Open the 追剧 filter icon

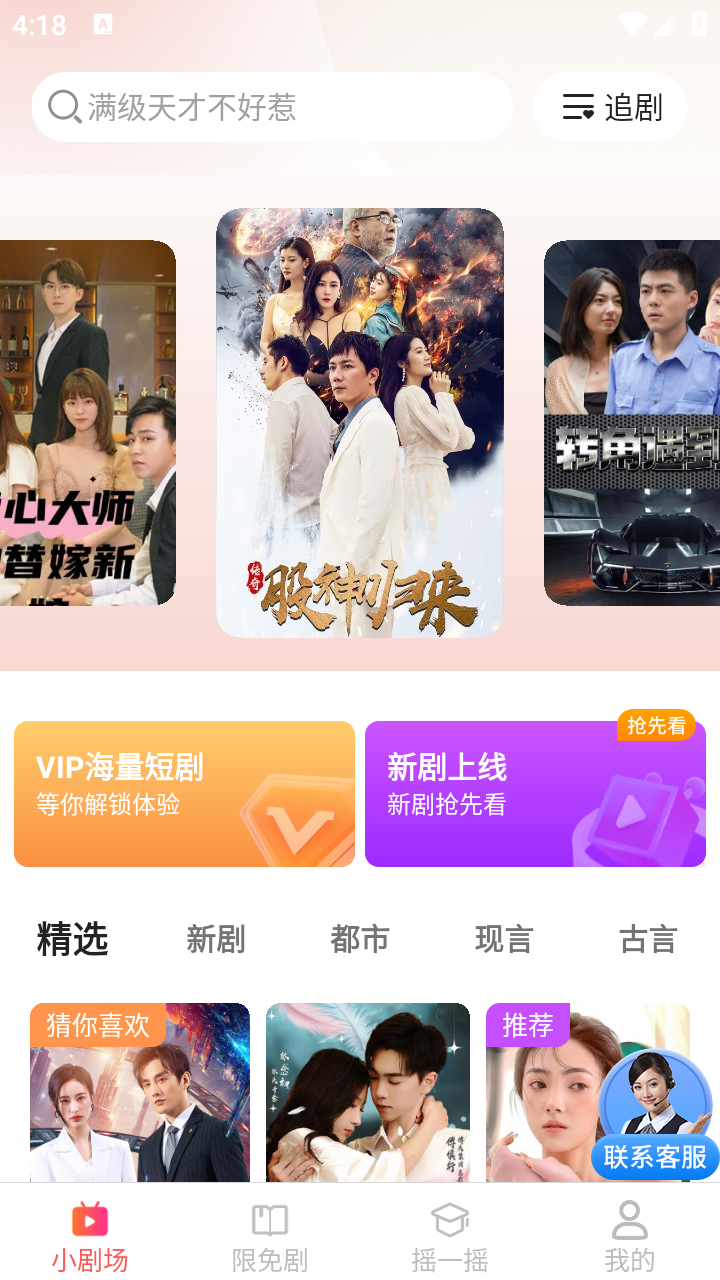coord(578,106)
